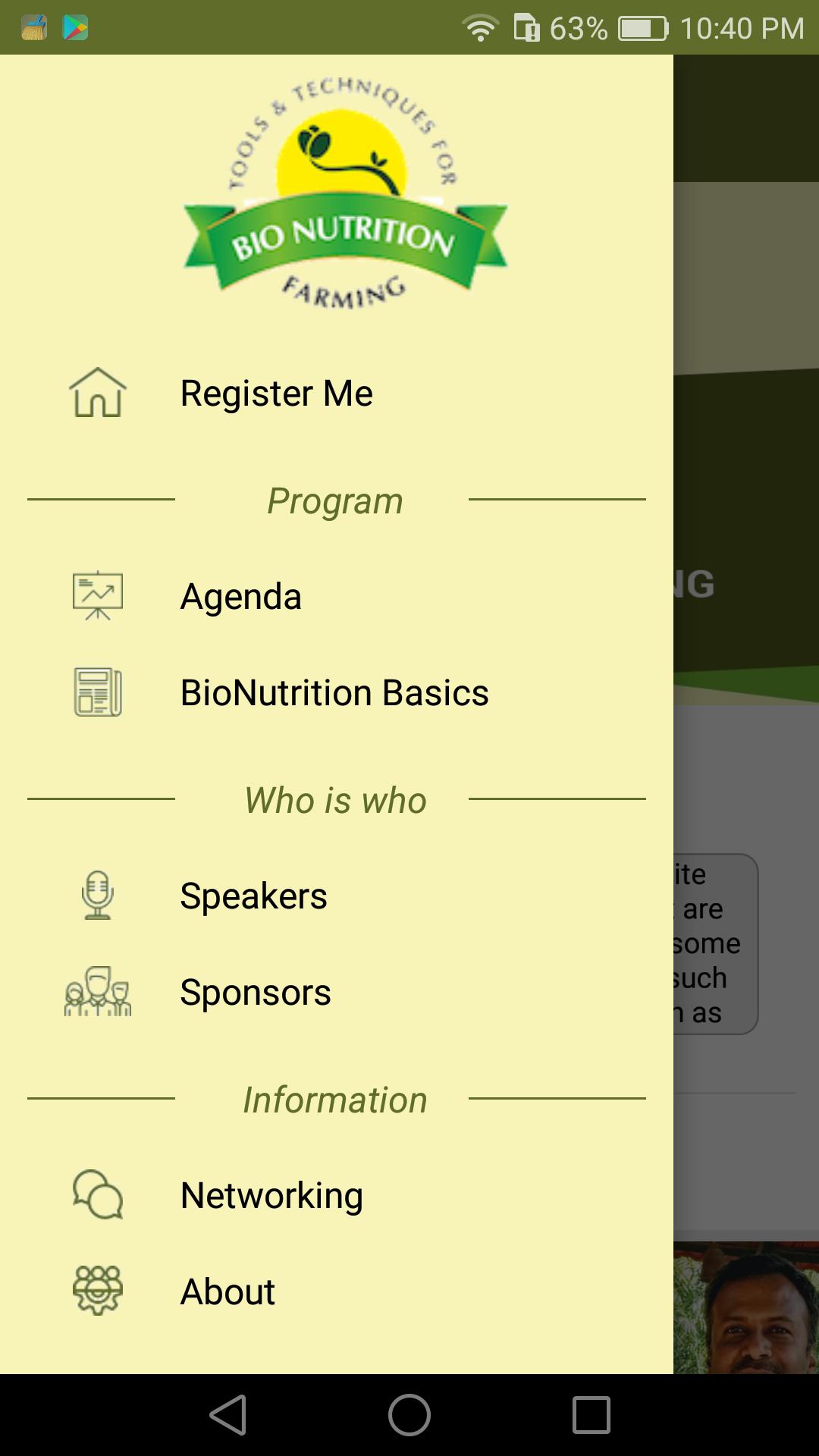Open the Agenda page

pyautogui.click(x=240, y=595)
